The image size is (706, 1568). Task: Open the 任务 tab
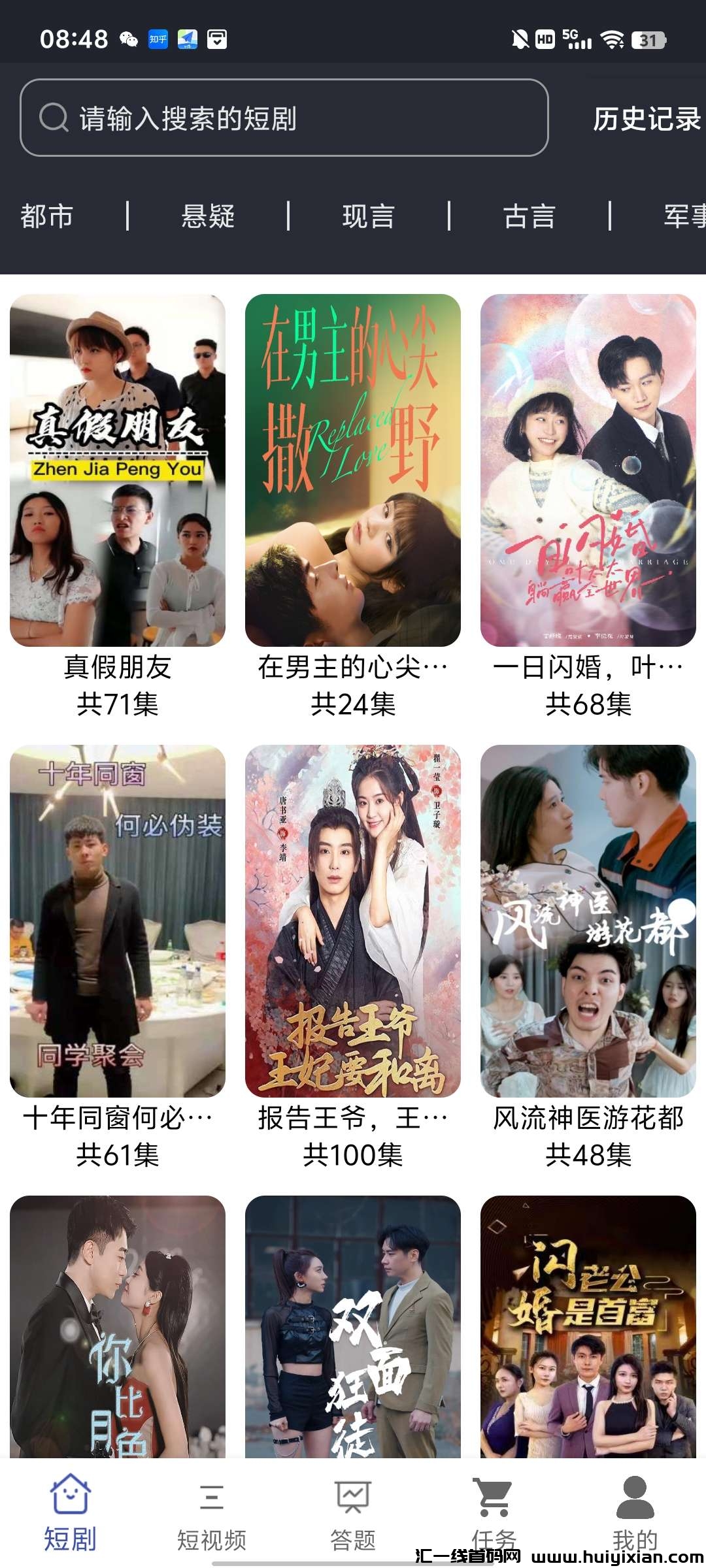coord(494,1511)
